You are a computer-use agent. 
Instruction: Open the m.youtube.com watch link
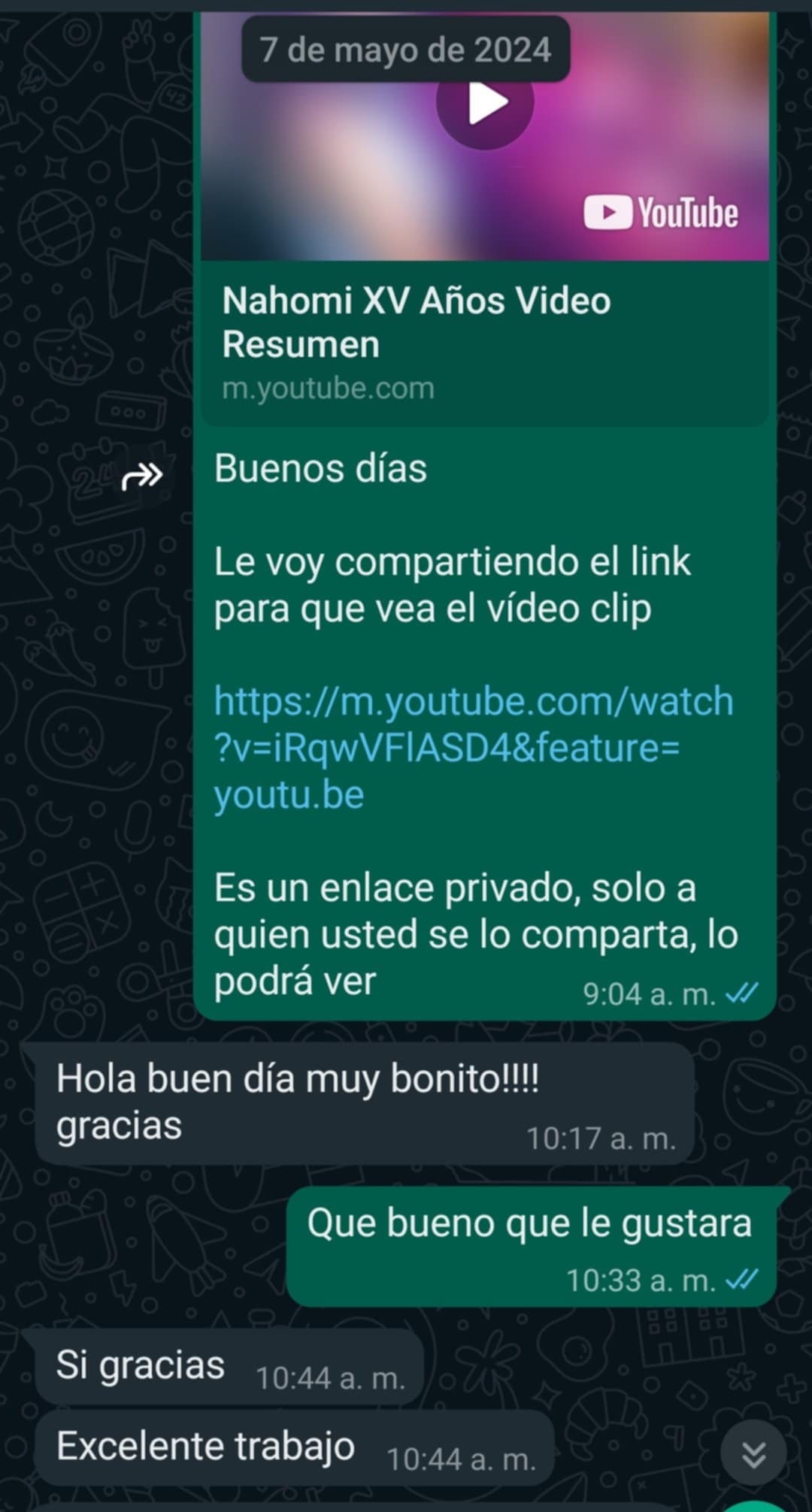coord(472,747)
